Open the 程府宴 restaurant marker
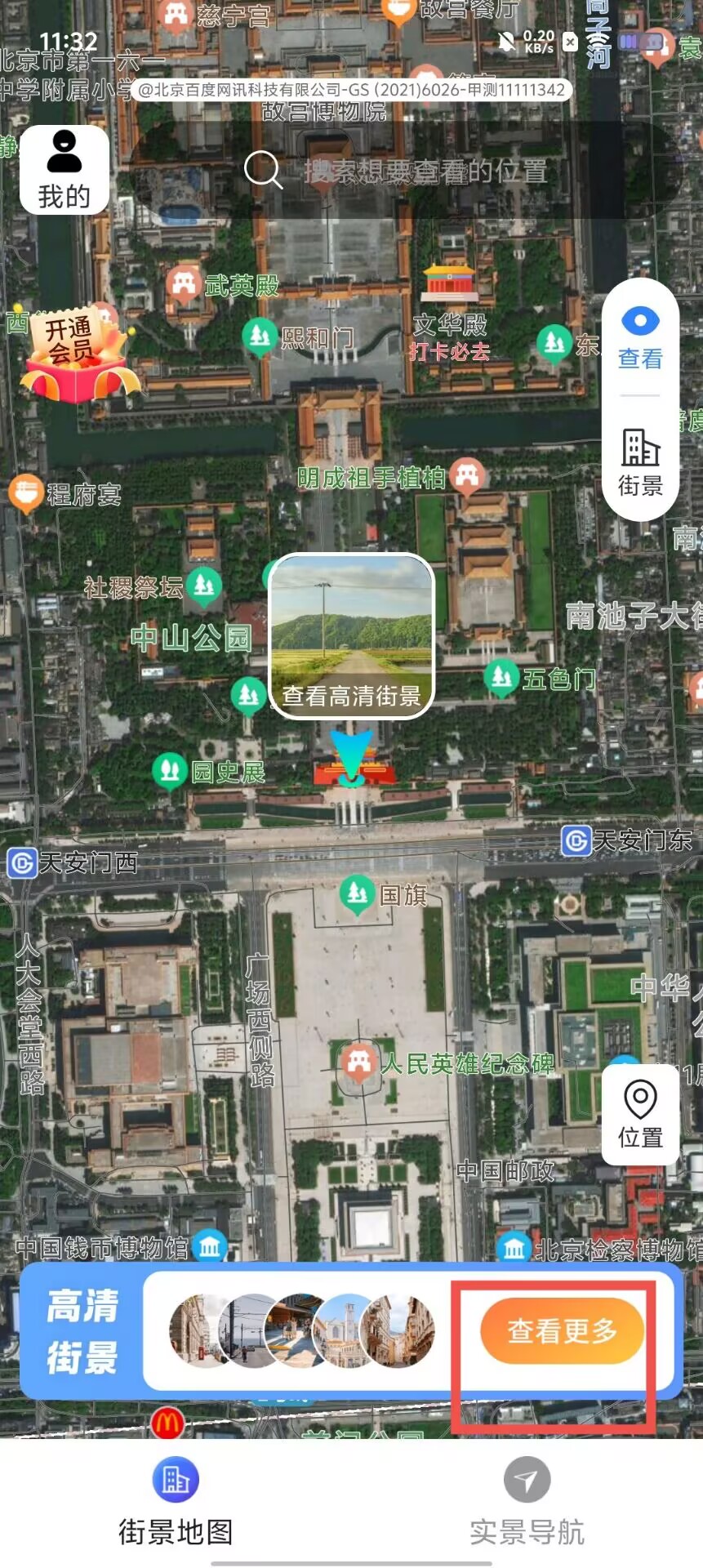Image resolution: width=703 pixels, height=1568 pixels. pos(25,492)
